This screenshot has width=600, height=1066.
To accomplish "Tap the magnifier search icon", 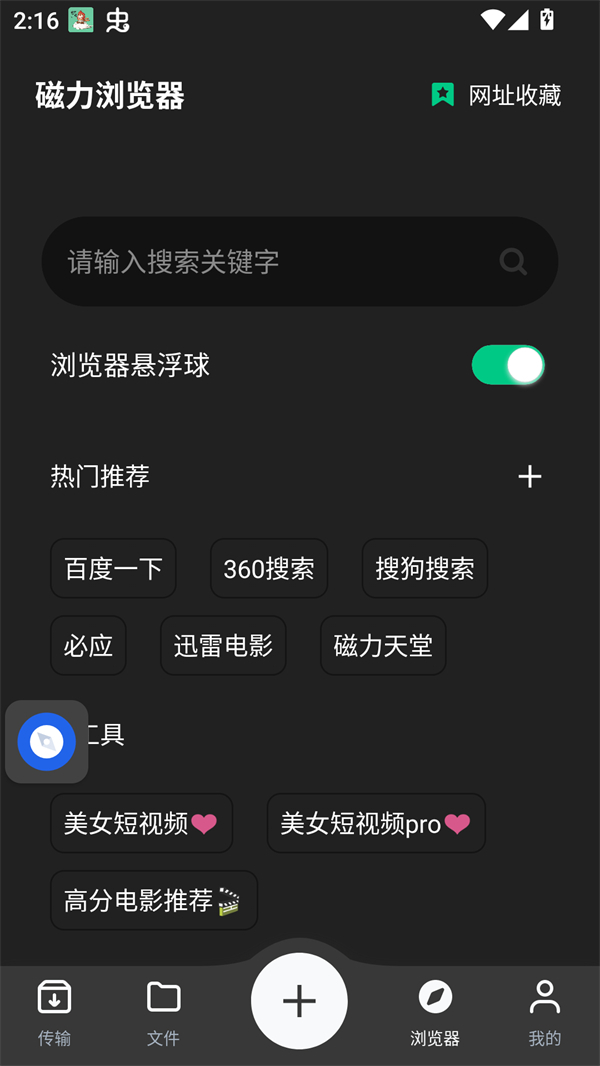I will click(513, 262).
